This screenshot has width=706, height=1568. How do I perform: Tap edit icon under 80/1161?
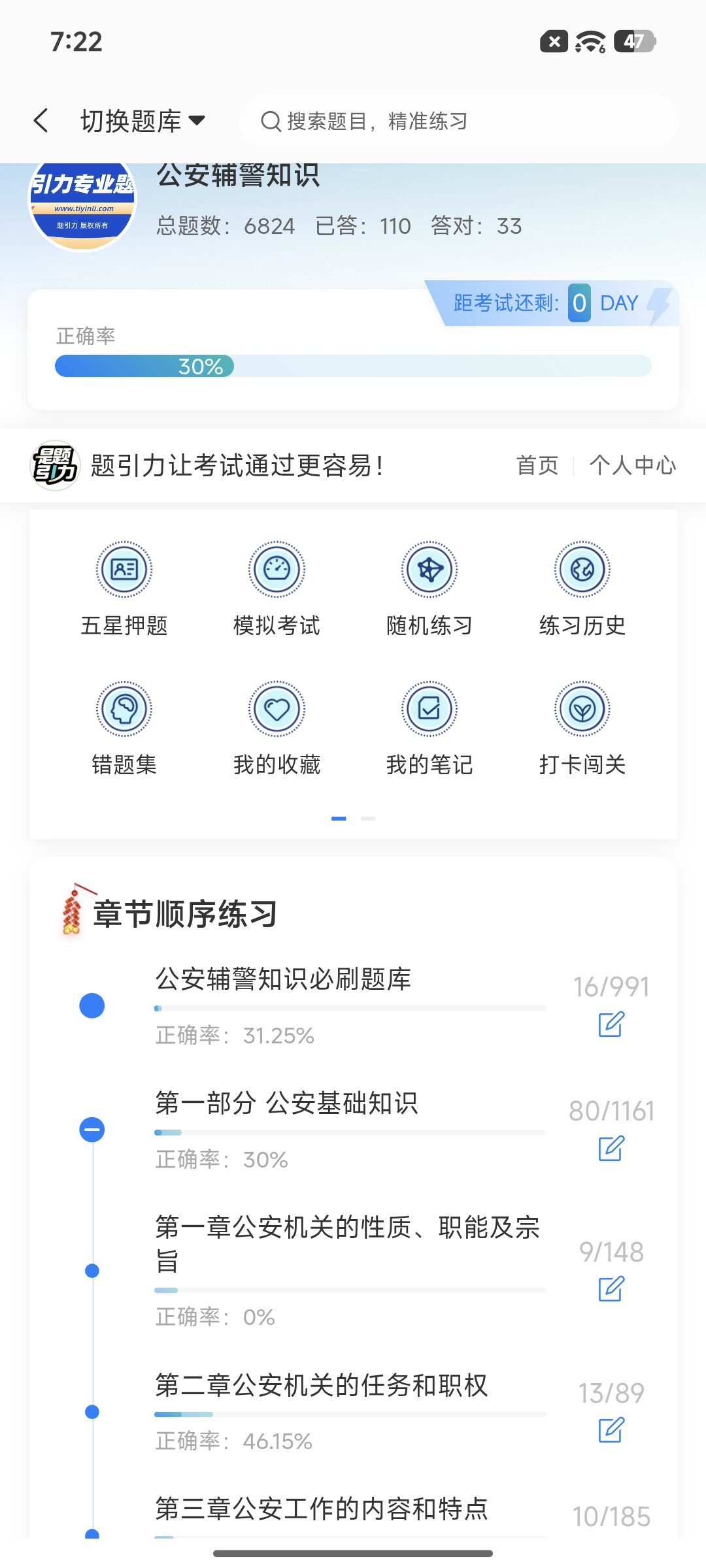[611, 1149]
